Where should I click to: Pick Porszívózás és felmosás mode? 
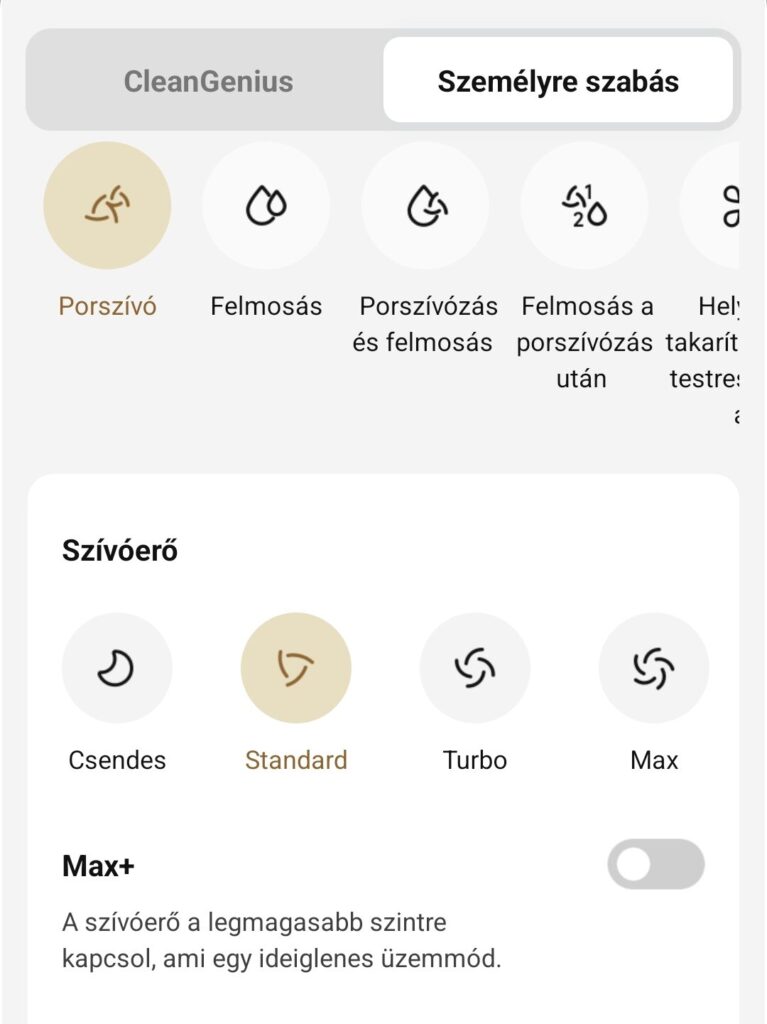[x=425, y=206]
